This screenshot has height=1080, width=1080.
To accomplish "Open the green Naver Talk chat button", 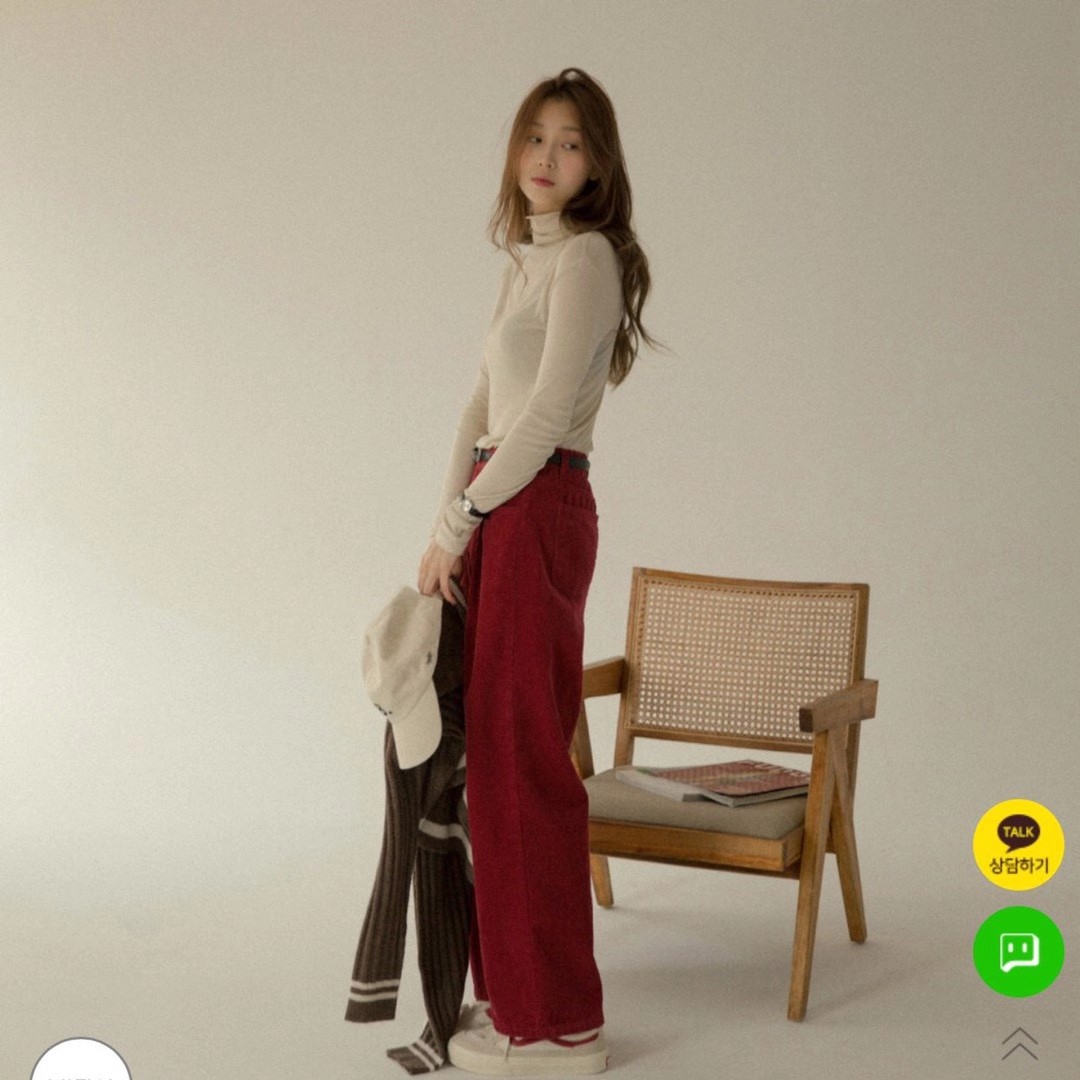I will pyautogui.click(x=1018, y=951).
